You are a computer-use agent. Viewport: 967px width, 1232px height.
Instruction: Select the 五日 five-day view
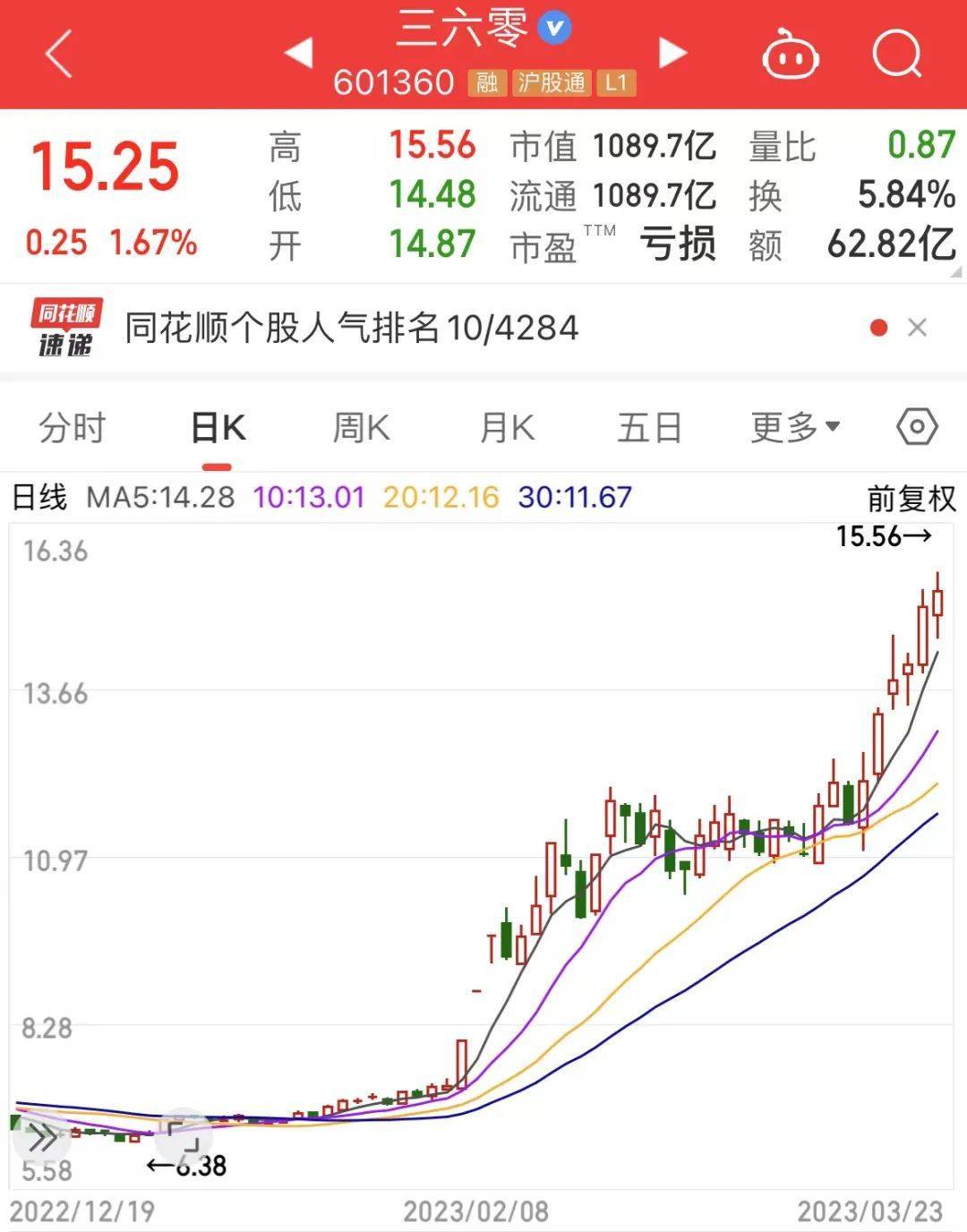(x=651, y=427)
